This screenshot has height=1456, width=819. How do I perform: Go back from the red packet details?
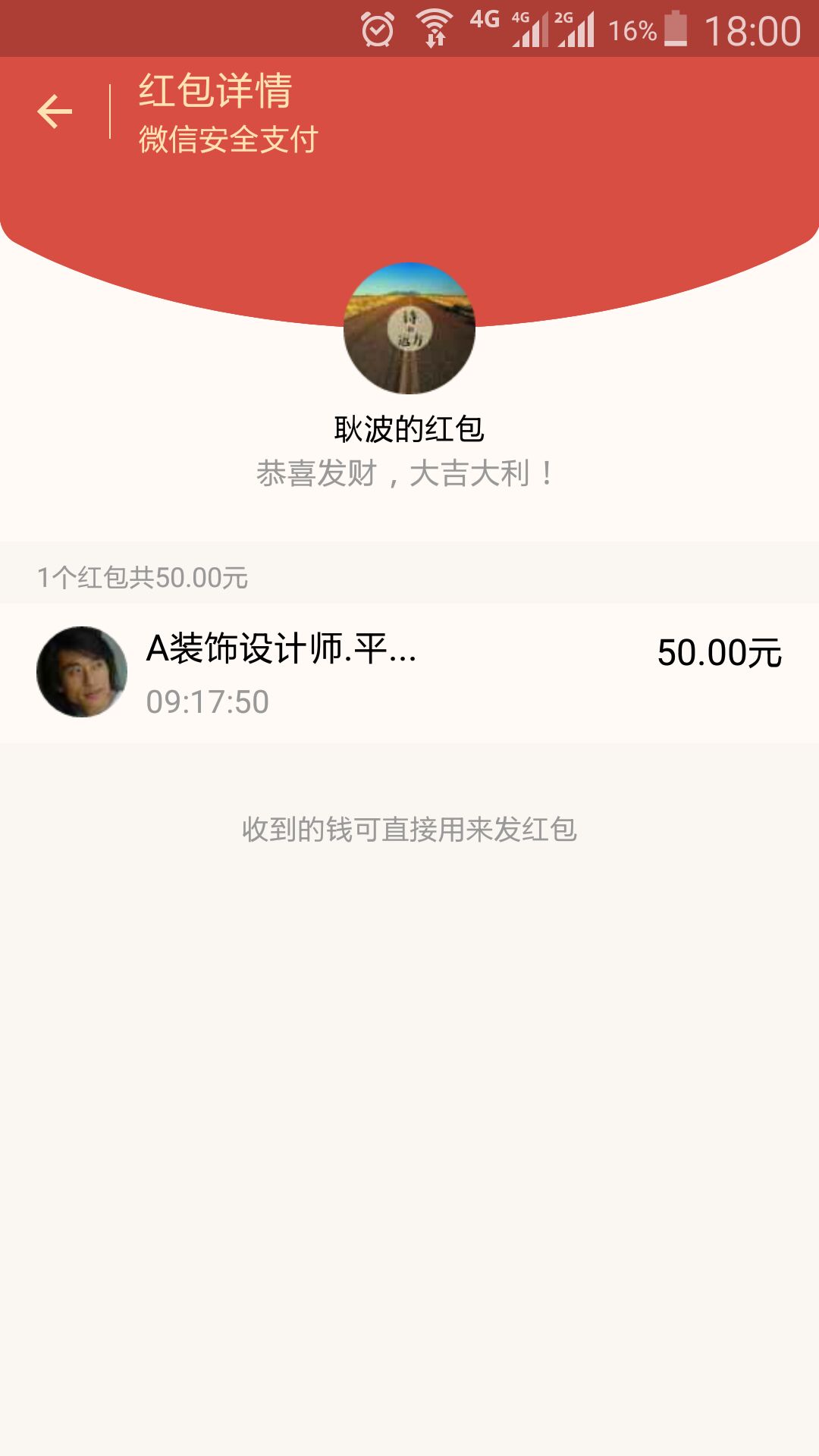55,111
